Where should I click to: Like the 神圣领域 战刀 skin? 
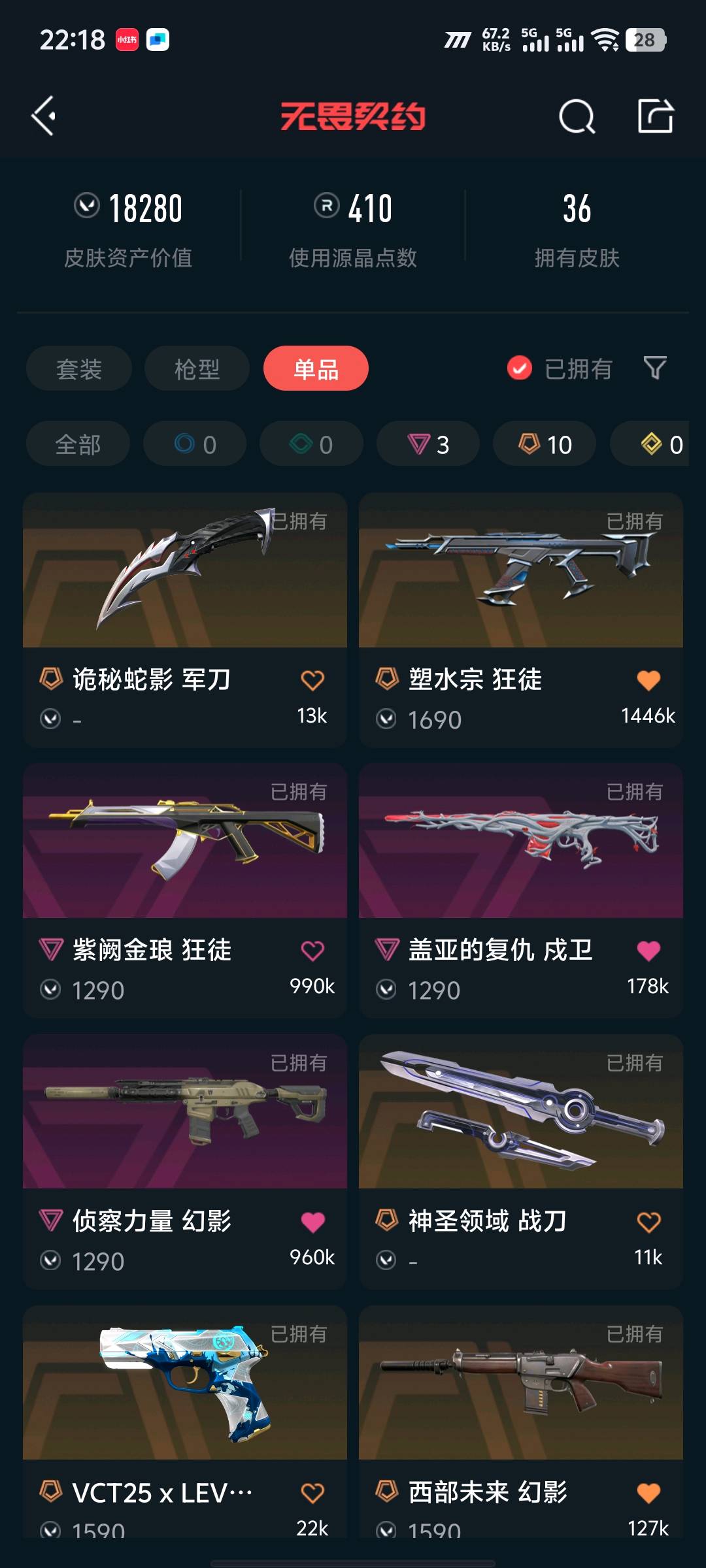[648, 1222]
